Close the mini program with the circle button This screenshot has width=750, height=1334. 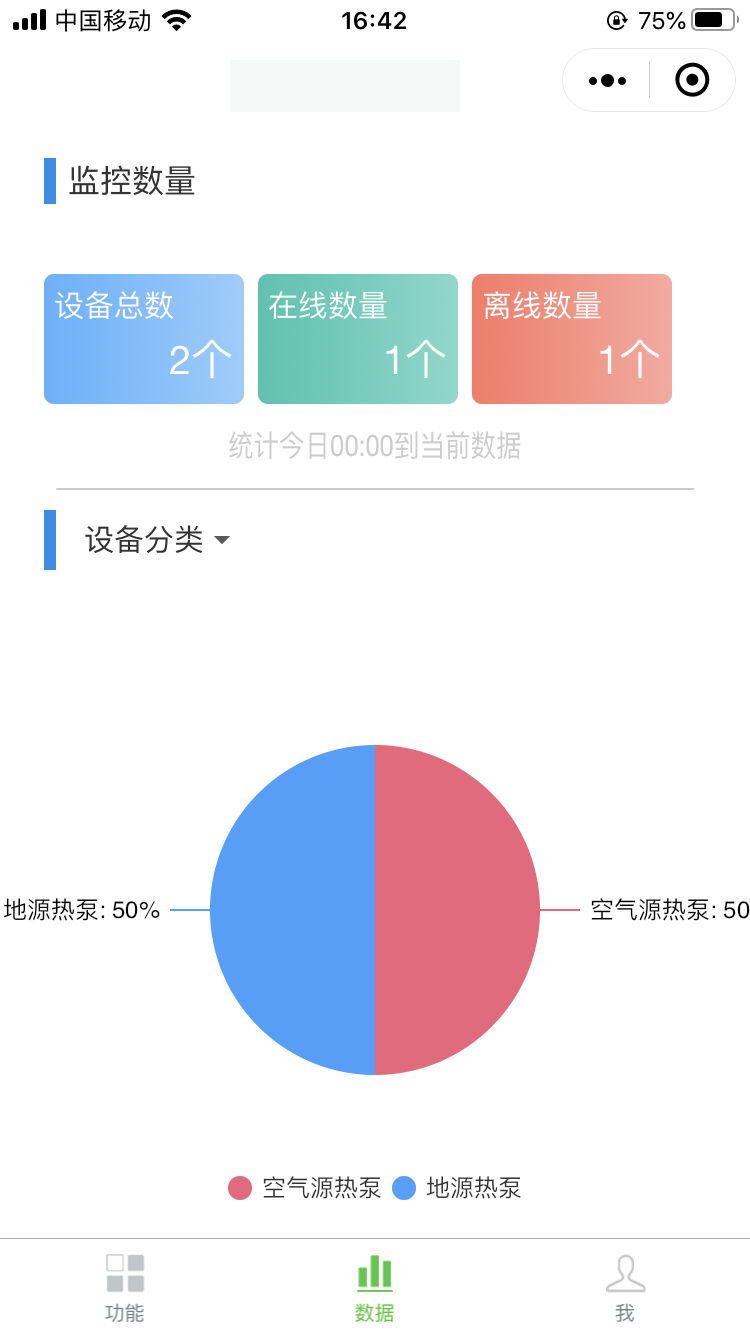[692, 80]
